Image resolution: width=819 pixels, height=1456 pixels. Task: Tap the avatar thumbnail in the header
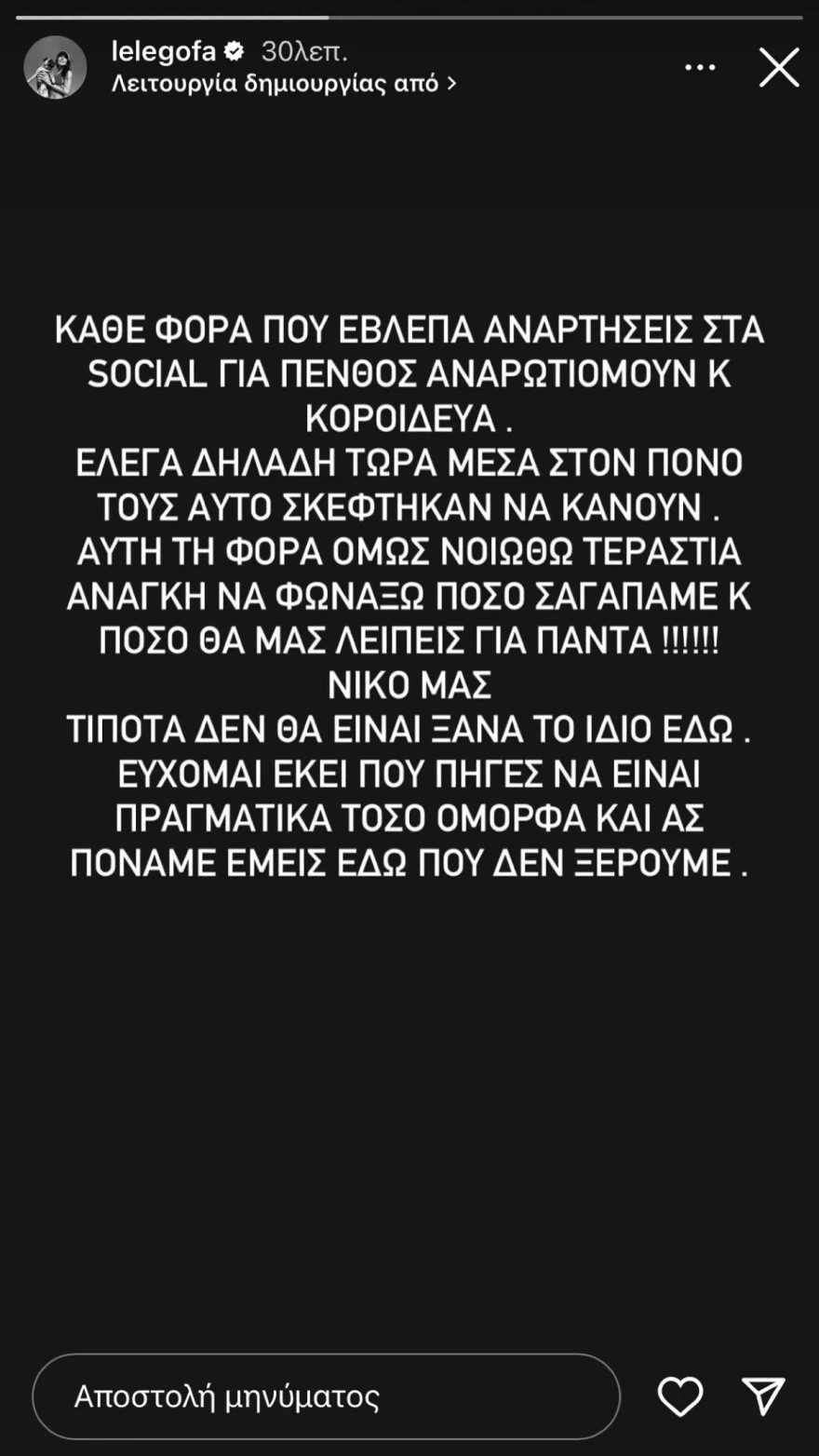tap(53, 66)
